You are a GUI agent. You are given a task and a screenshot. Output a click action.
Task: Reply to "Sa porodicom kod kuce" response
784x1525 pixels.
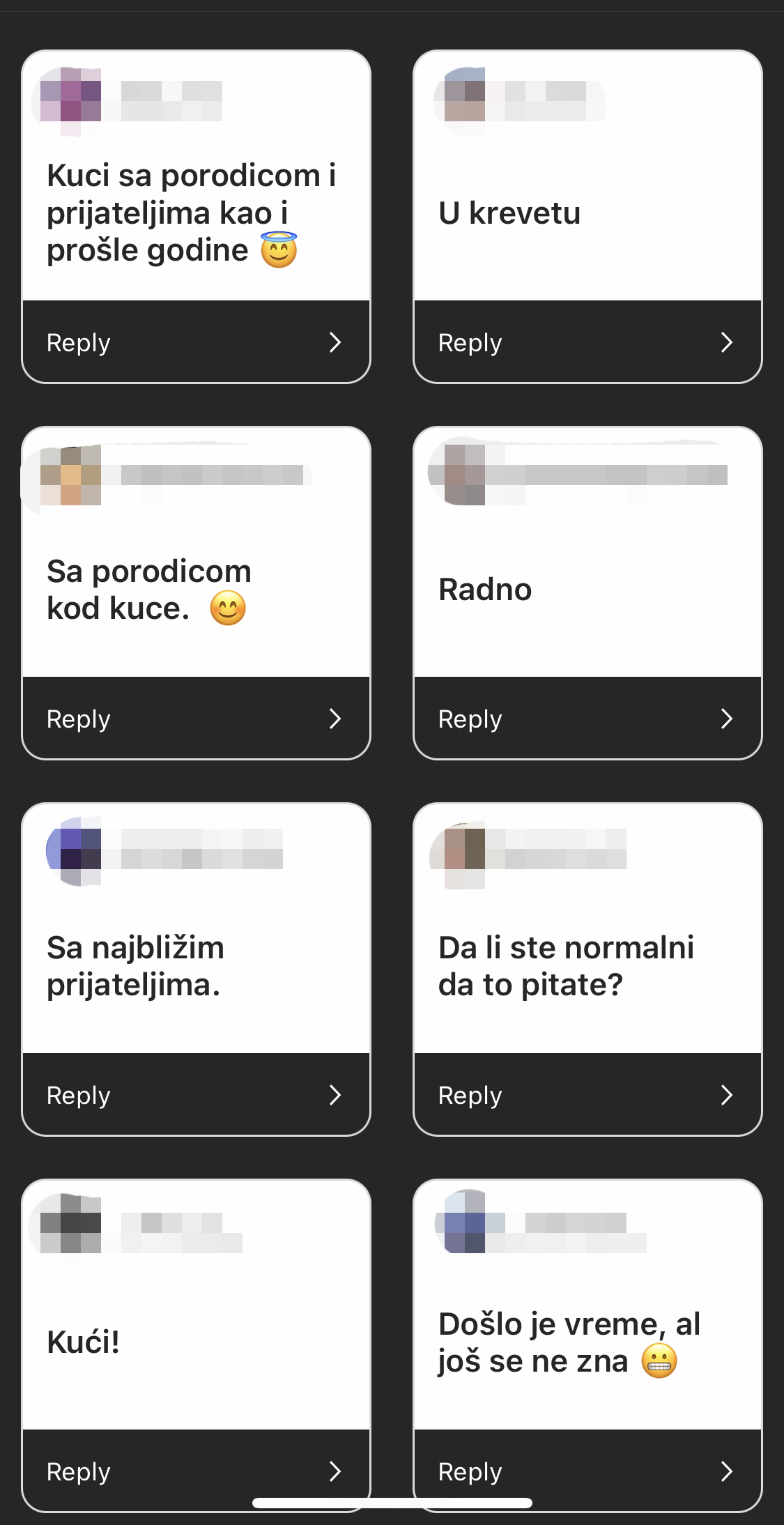pos(196,719)
